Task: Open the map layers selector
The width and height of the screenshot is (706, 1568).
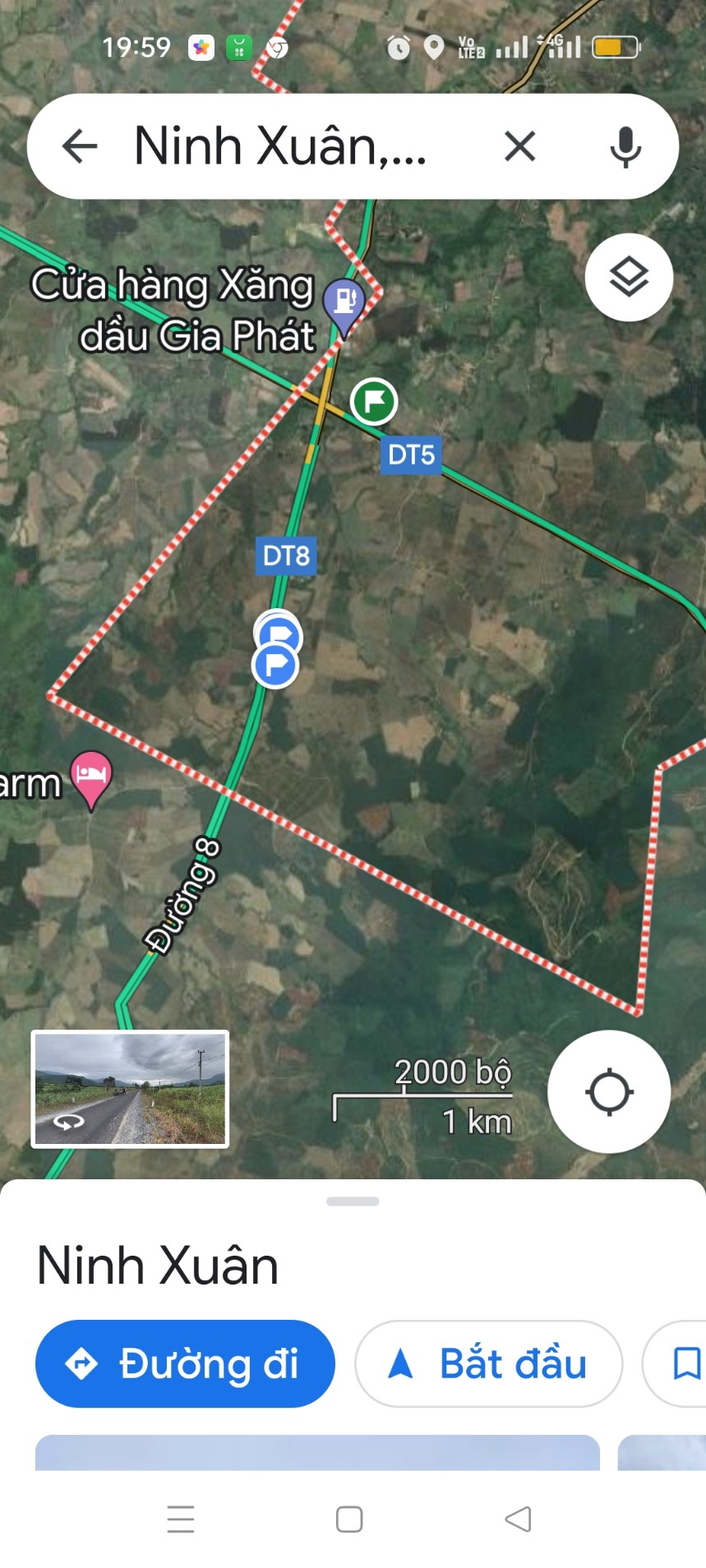Action: (x=629, y=277)
